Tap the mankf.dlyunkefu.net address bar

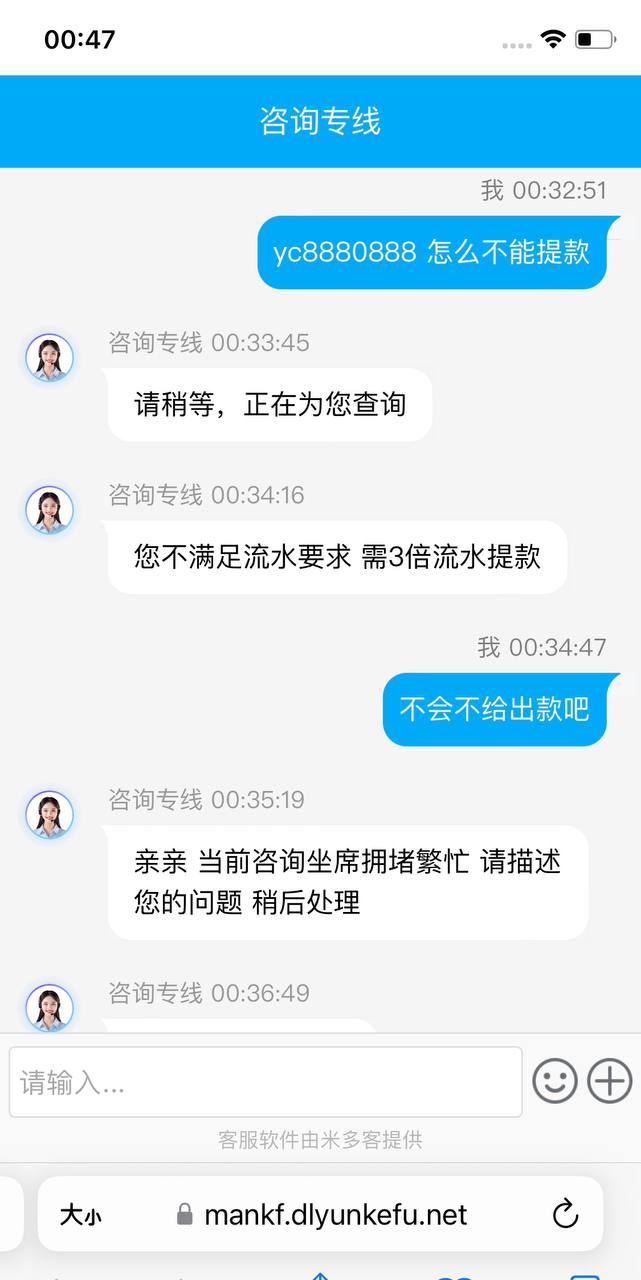tap(322, 1215)
